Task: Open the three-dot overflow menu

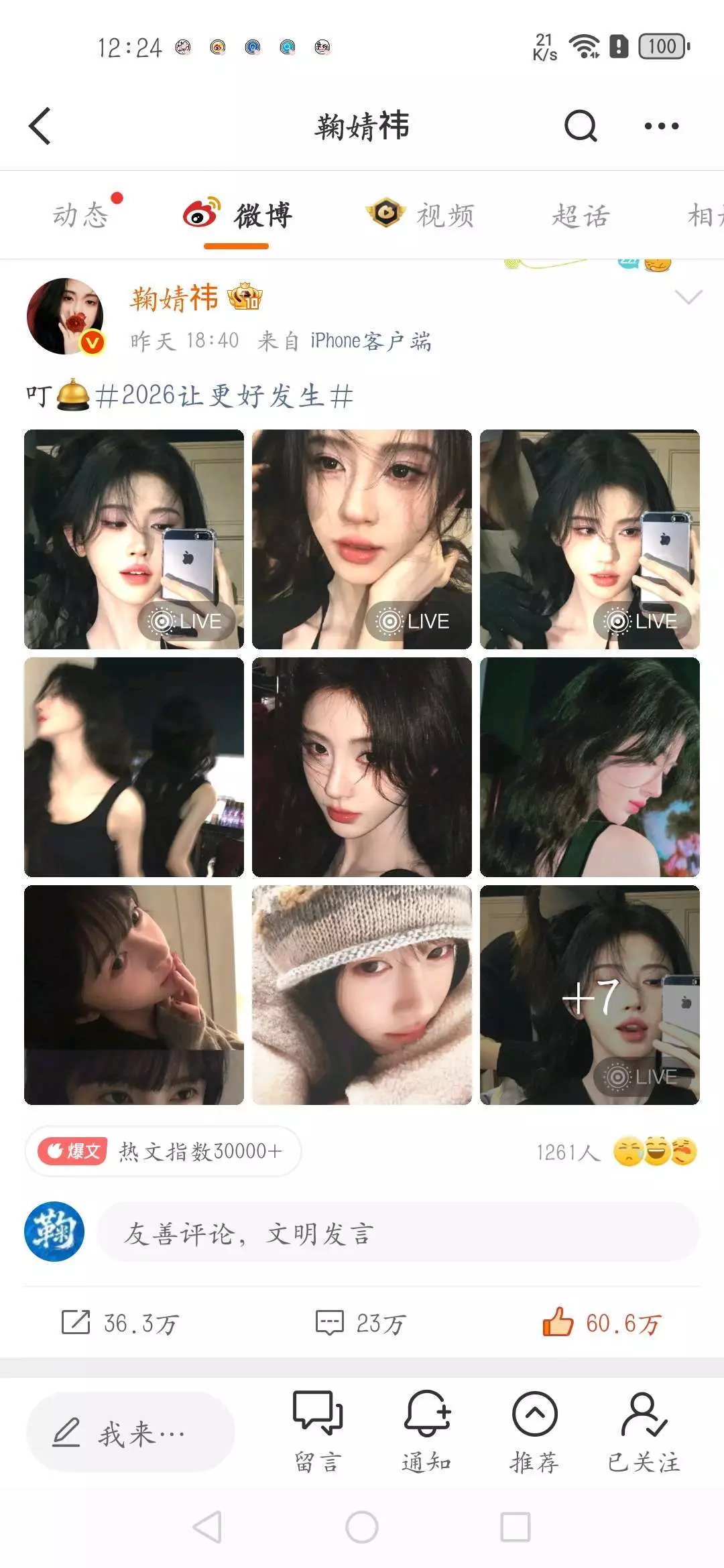Action: pyautogui.click(x=661, y=126)
